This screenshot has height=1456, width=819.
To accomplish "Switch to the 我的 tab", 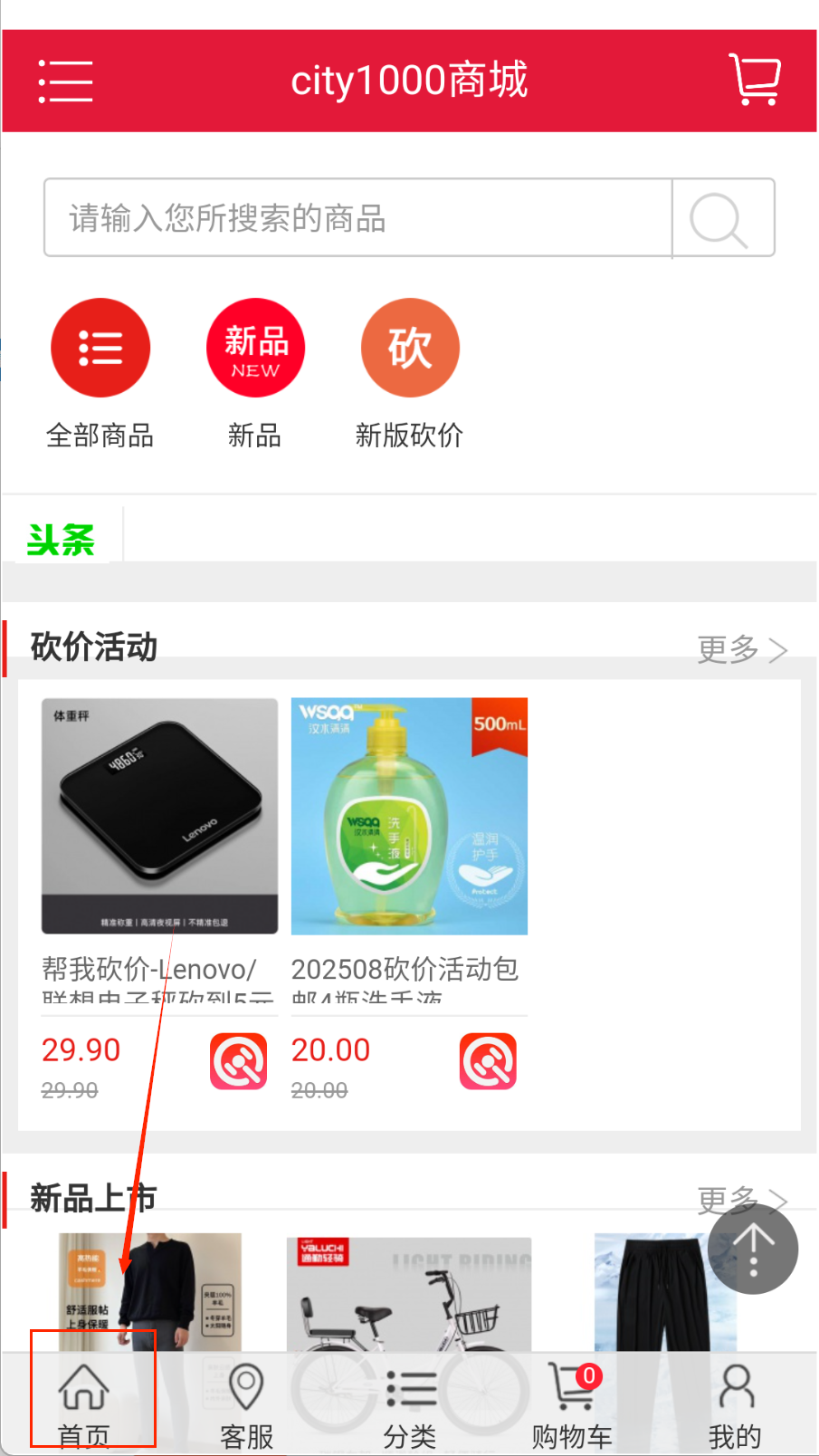I will (735, 1405).
